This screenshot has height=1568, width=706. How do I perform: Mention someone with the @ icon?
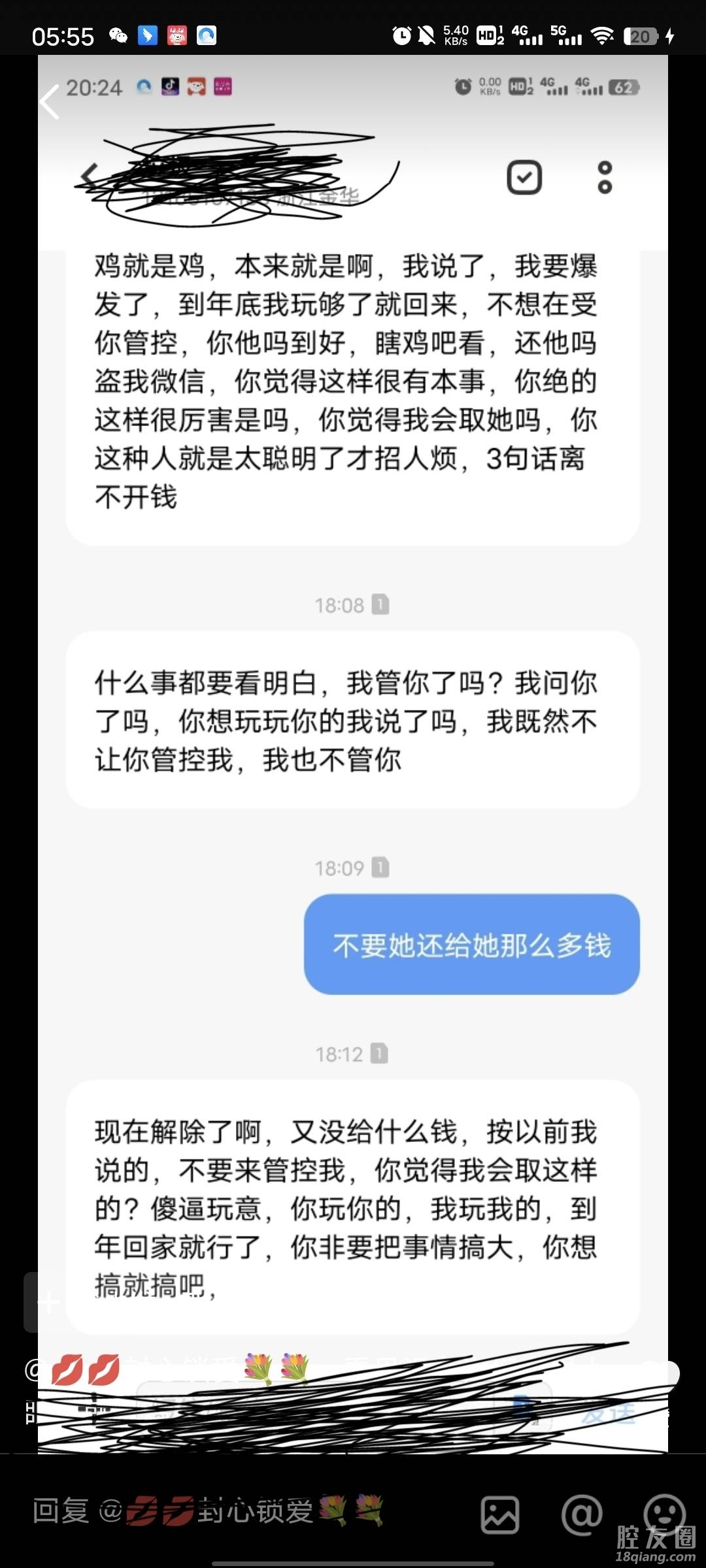tap(581, 1514)
